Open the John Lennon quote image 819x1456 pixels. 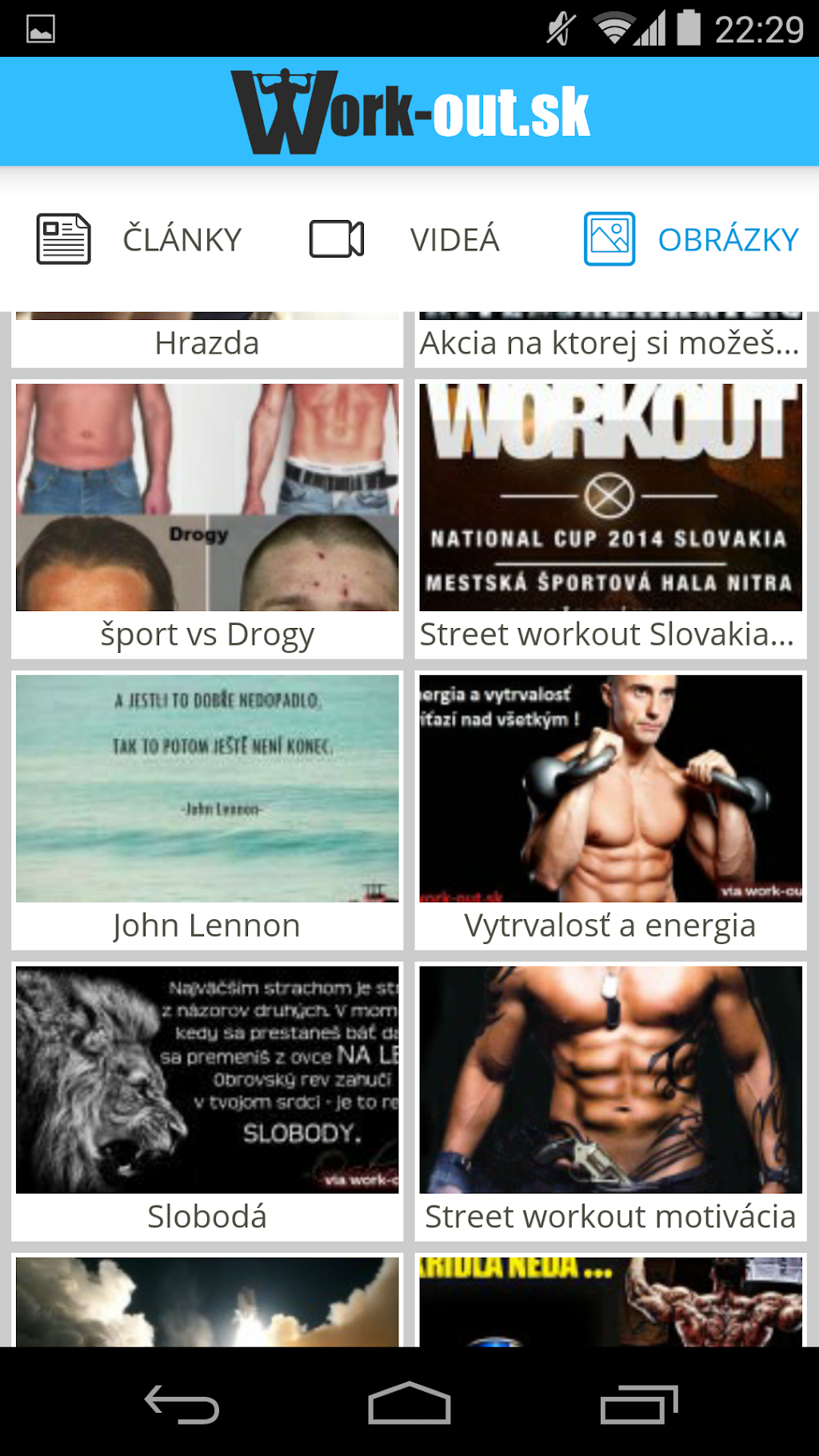207,810
